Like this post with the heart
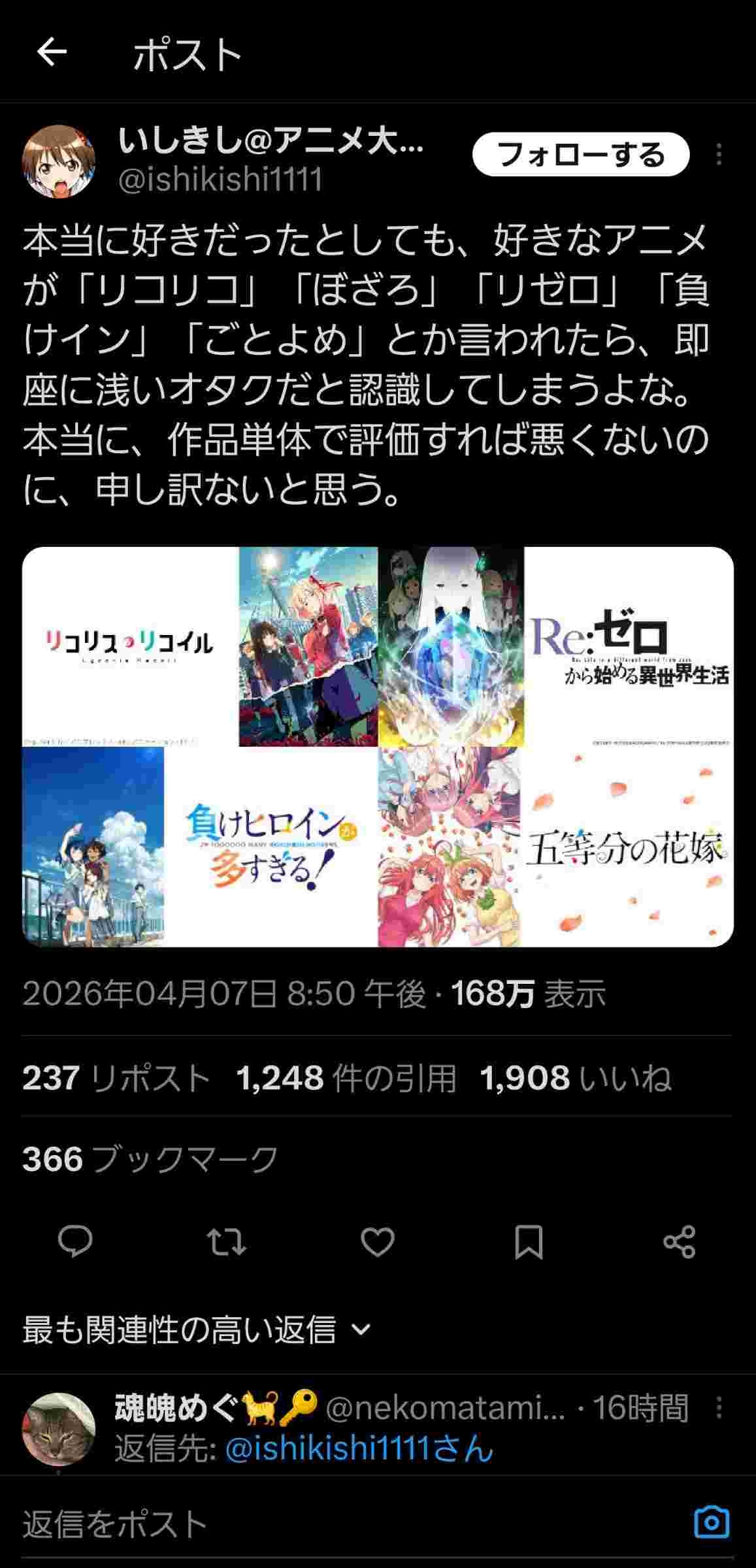Screen dimensions: 756x1568 378,1241
